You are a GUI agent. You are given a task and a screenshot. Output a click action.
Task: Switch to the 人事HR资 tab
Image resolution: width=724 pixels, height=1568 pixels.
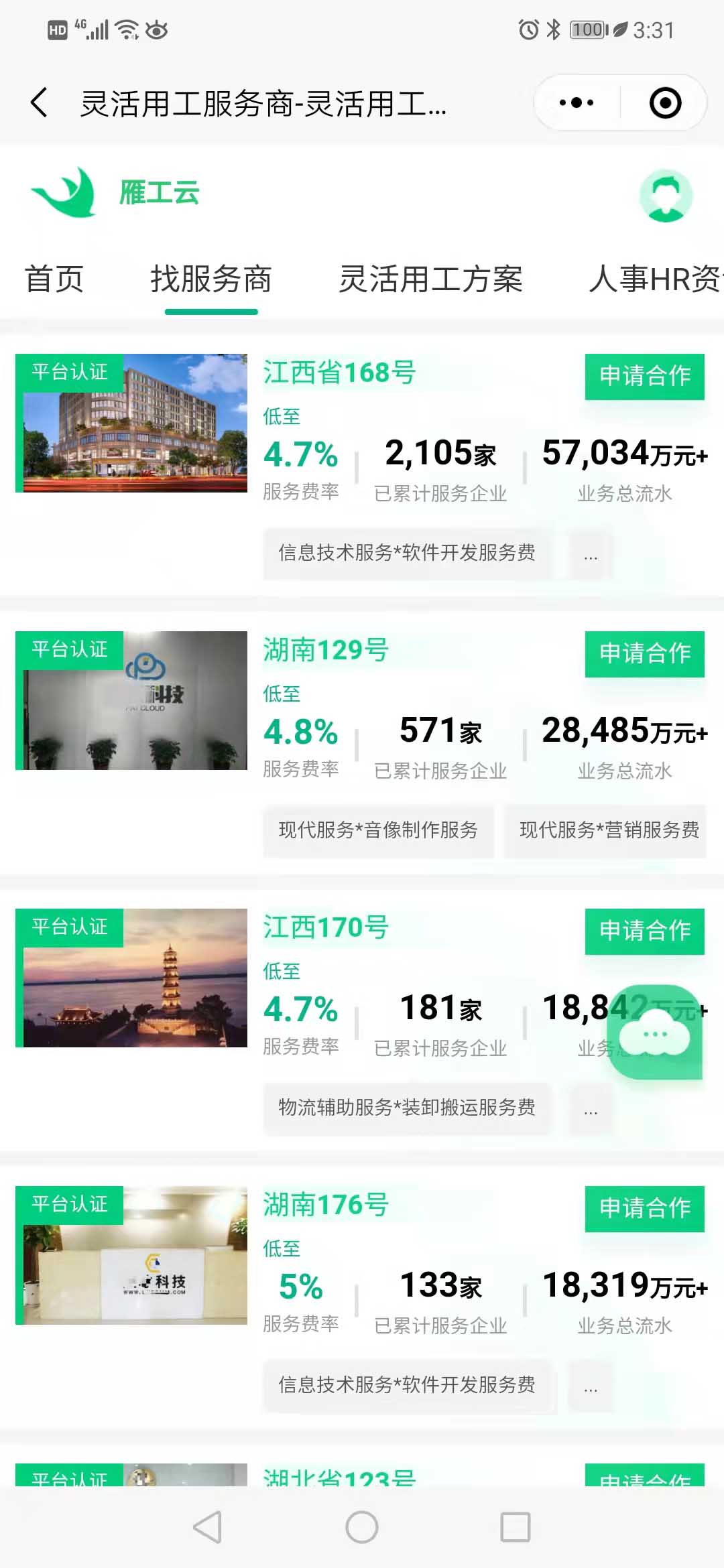tap(654, 279)
